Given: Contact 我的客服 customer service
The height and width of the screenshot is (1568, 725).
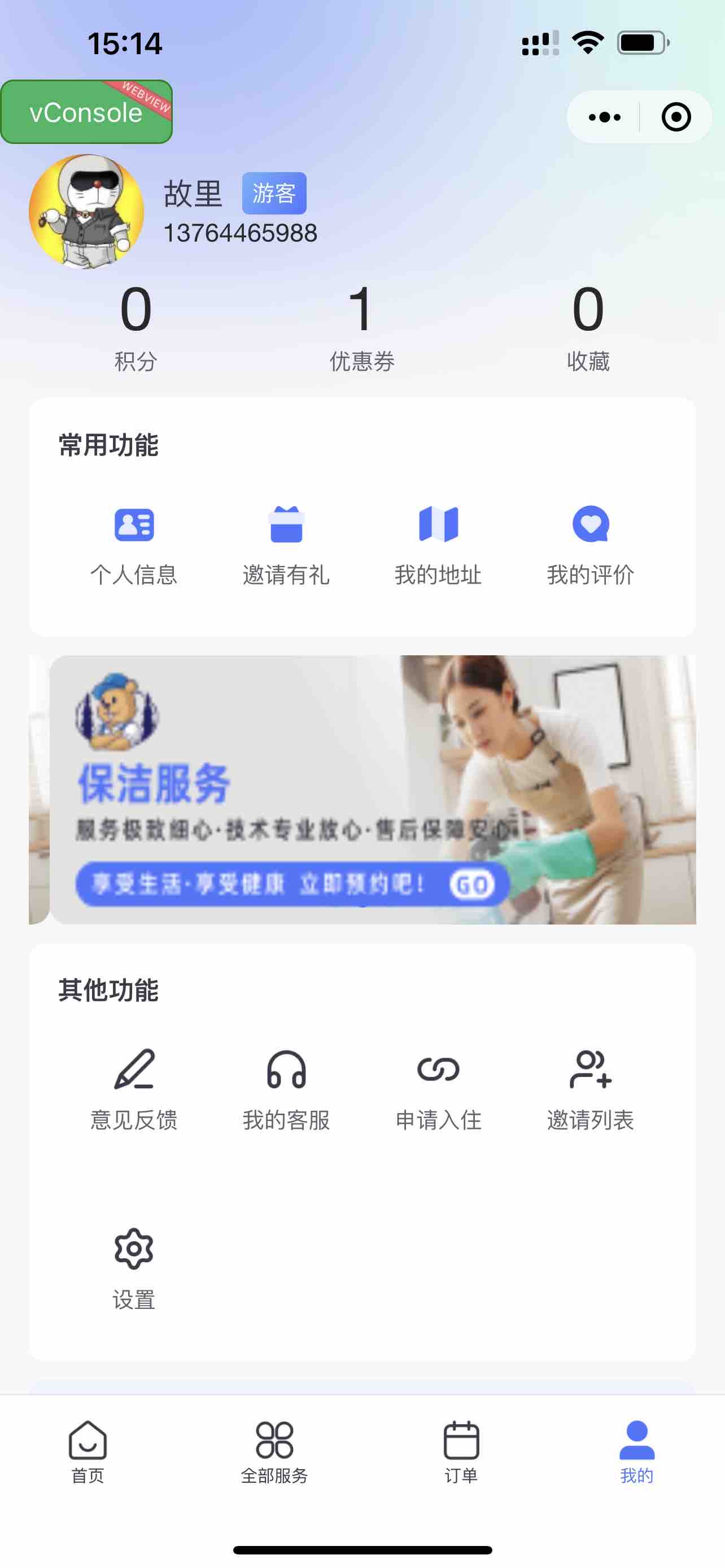Looking at the screenshot, I should pos(286,1088).
